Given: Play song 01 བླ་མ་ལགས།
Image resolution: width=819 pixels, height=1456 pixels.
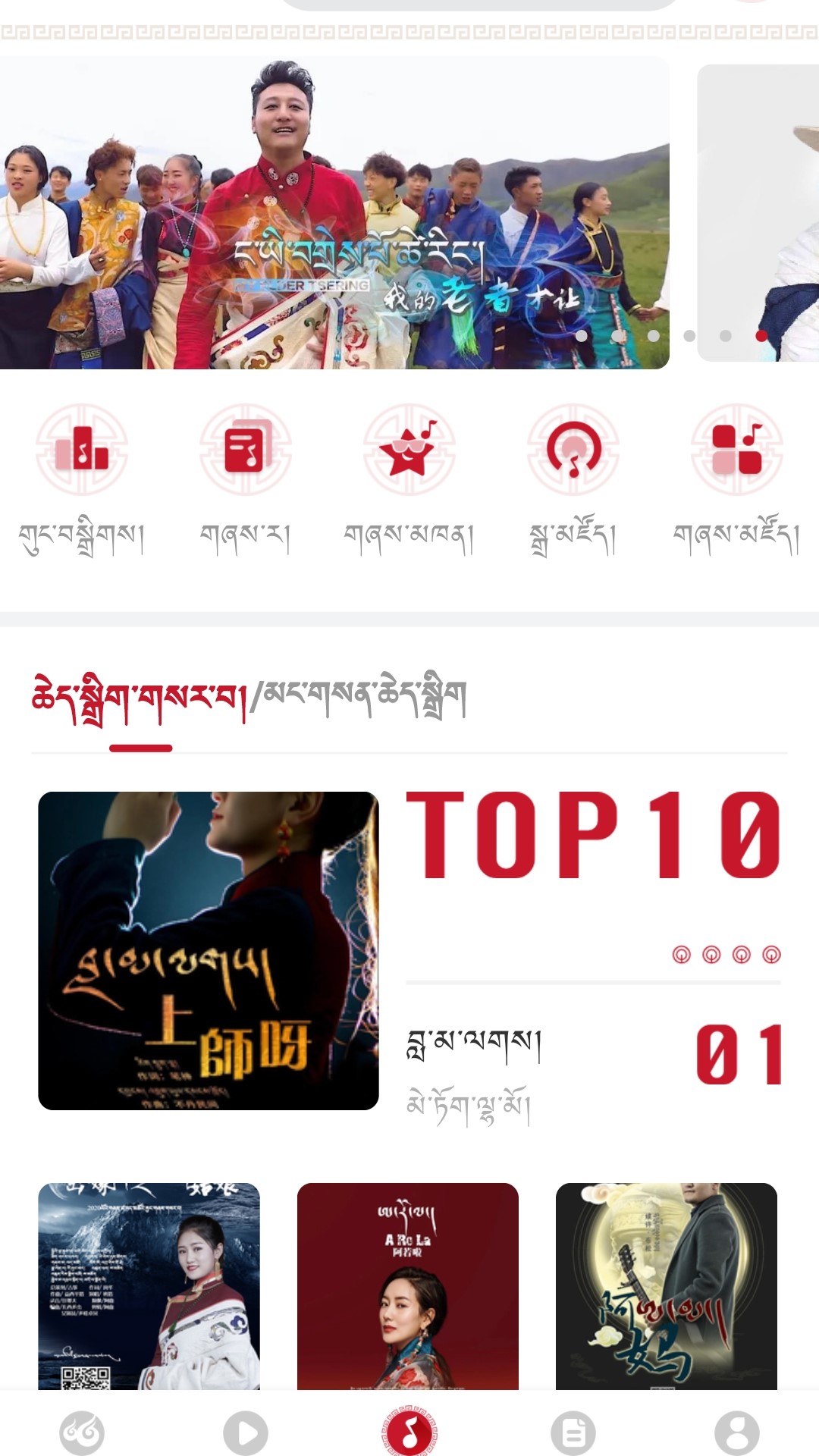Looking at the screenshot, I should click(x=474, y=1046).
